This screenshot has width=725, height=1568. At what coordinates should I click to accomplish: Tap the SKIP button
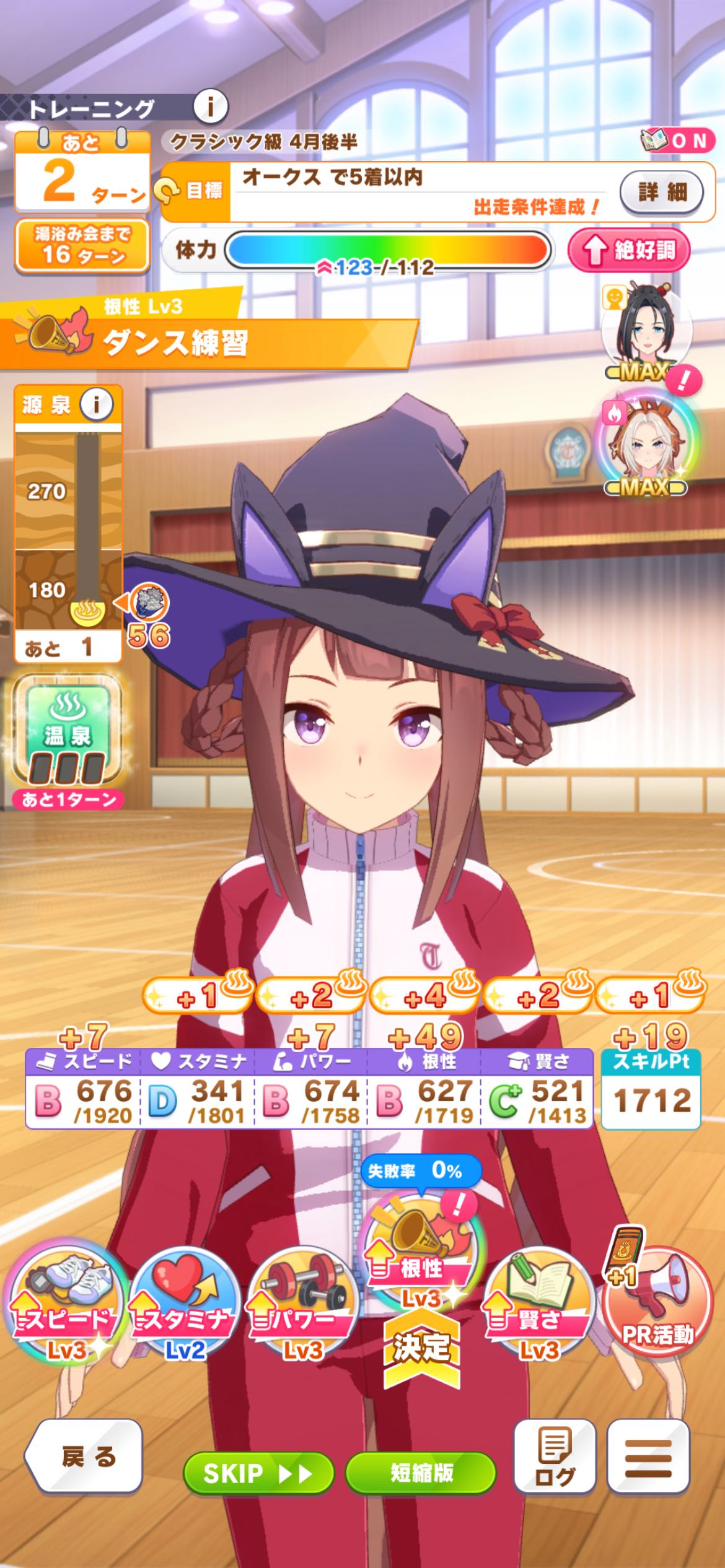click(258, 1474)
